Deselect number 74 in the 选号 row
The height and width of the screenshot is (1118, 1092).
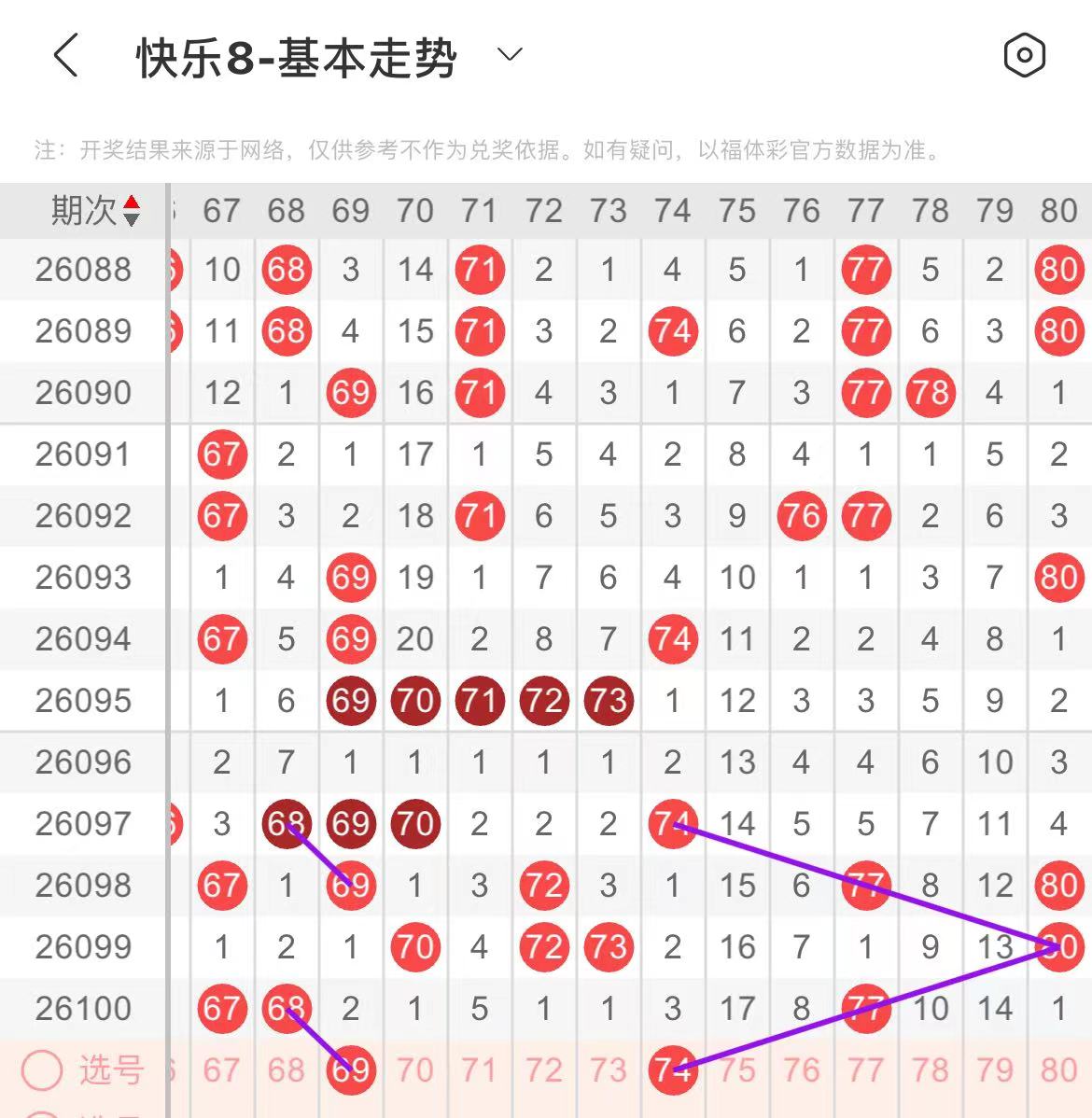pos(673,1070)
